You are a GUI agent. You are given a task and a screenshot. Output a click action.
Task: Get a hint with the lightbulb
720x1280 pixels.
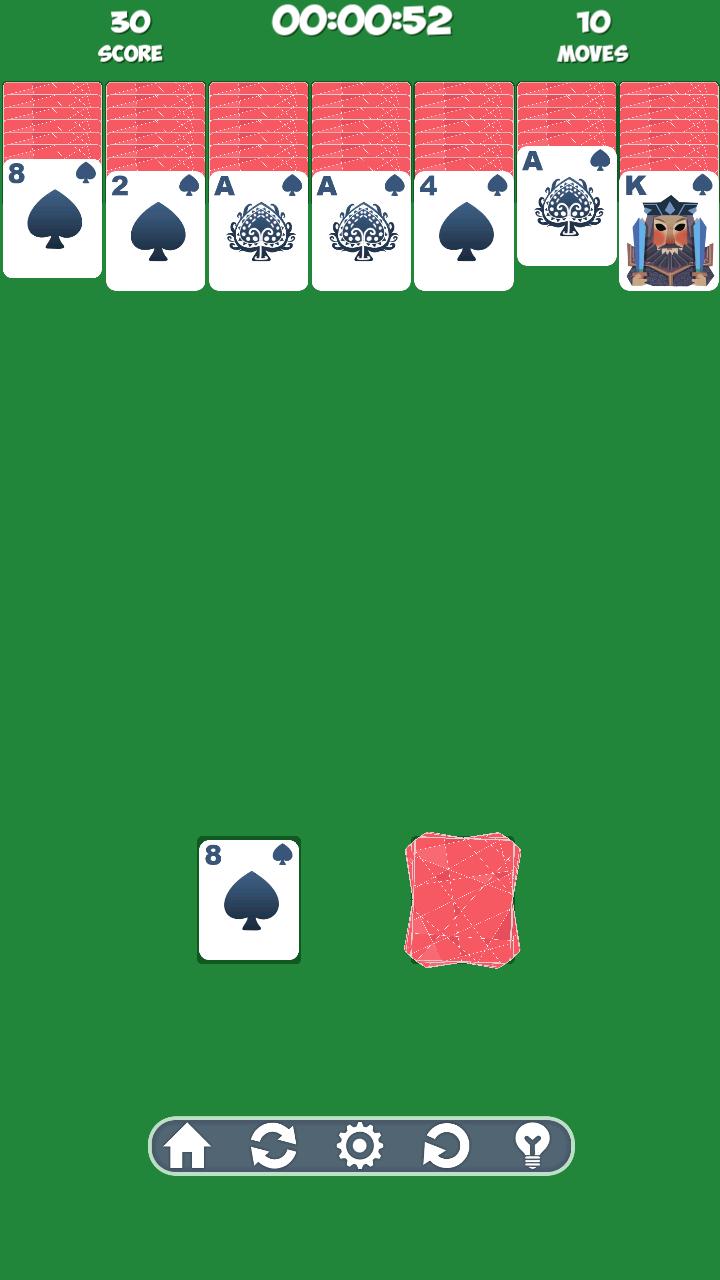pos(532,1146)
